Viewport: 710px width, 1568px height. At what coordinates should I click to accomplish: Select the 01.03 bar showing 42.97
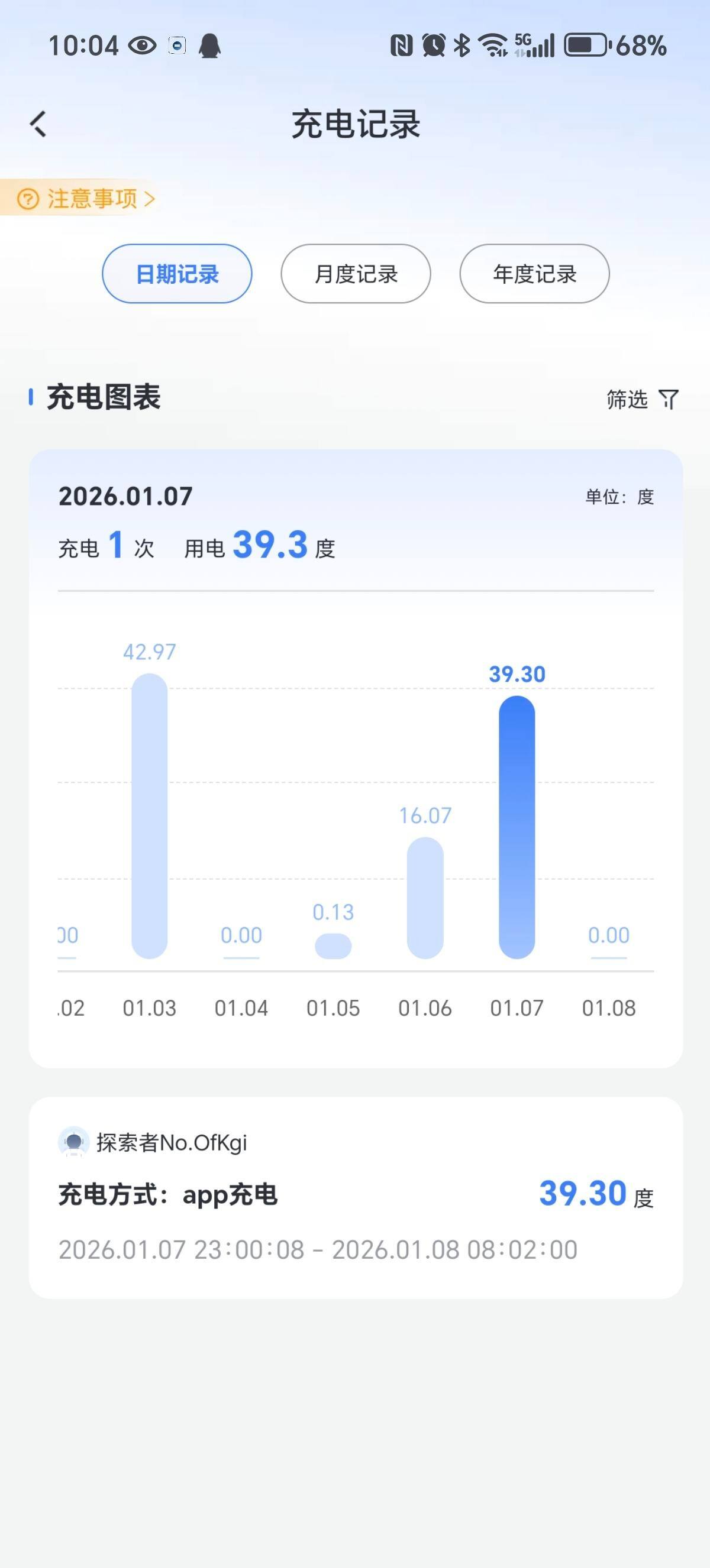coord(149,816)
